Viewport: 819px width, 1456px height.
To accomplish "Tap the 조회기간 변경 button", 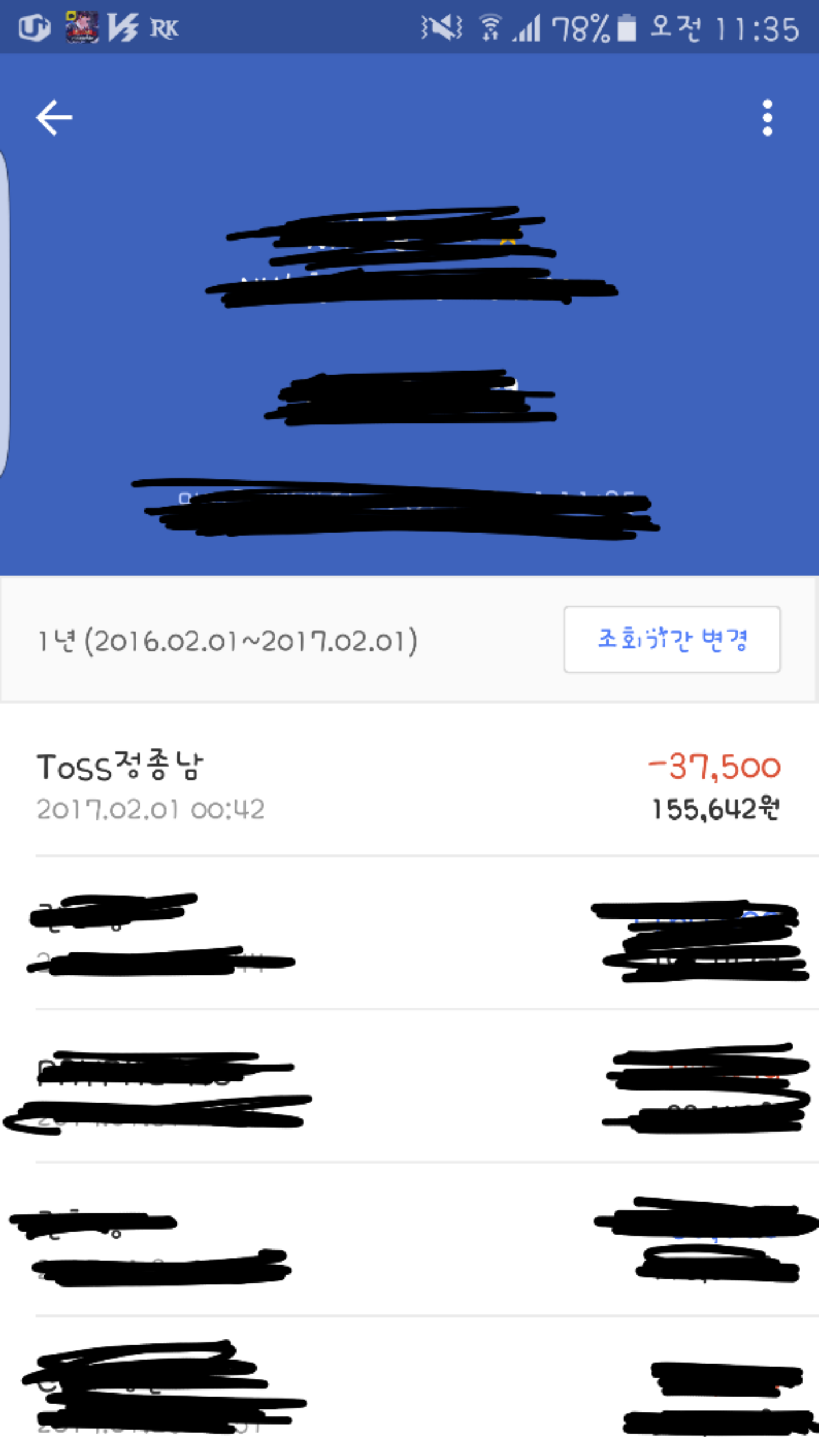I will [x=672, y=639].
